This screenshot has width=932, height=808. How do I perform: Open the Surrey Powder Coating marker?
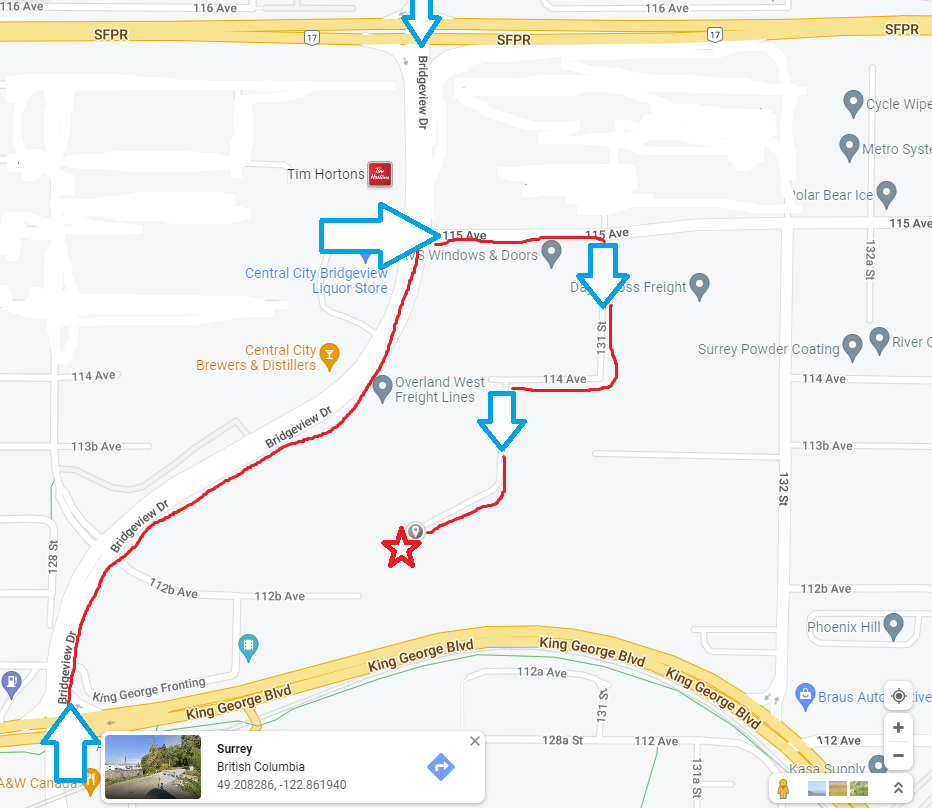852,347
